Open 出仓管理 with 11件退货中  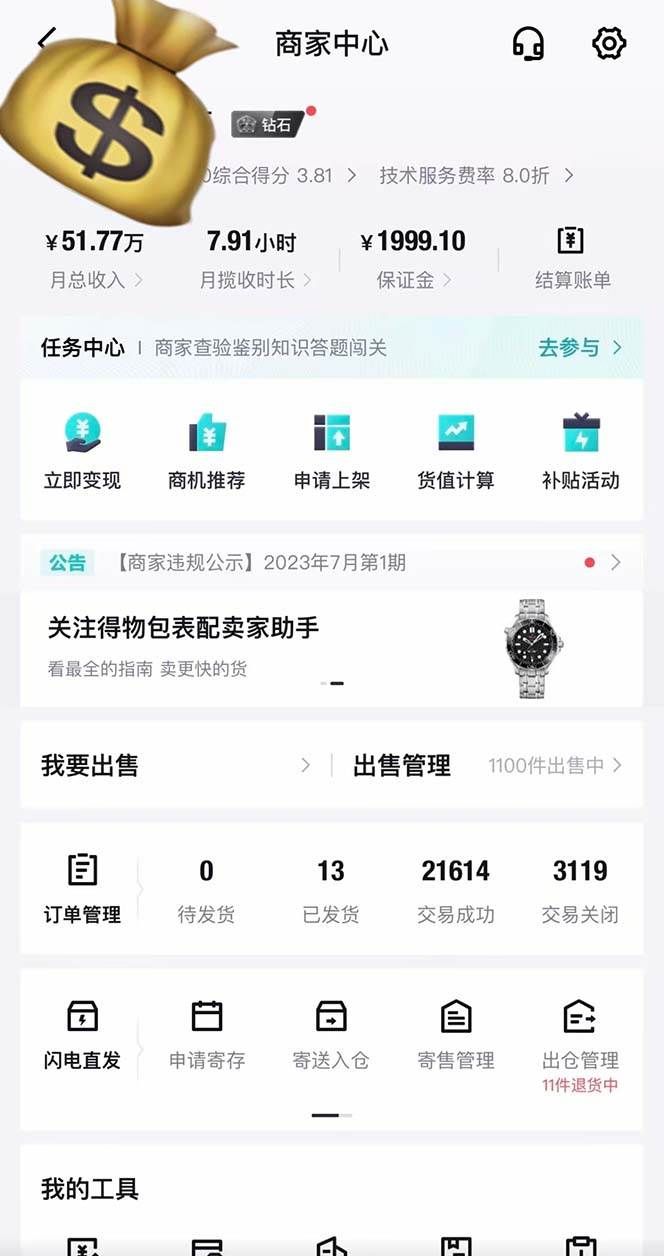pyautogui.click(x=580, y=1040)
